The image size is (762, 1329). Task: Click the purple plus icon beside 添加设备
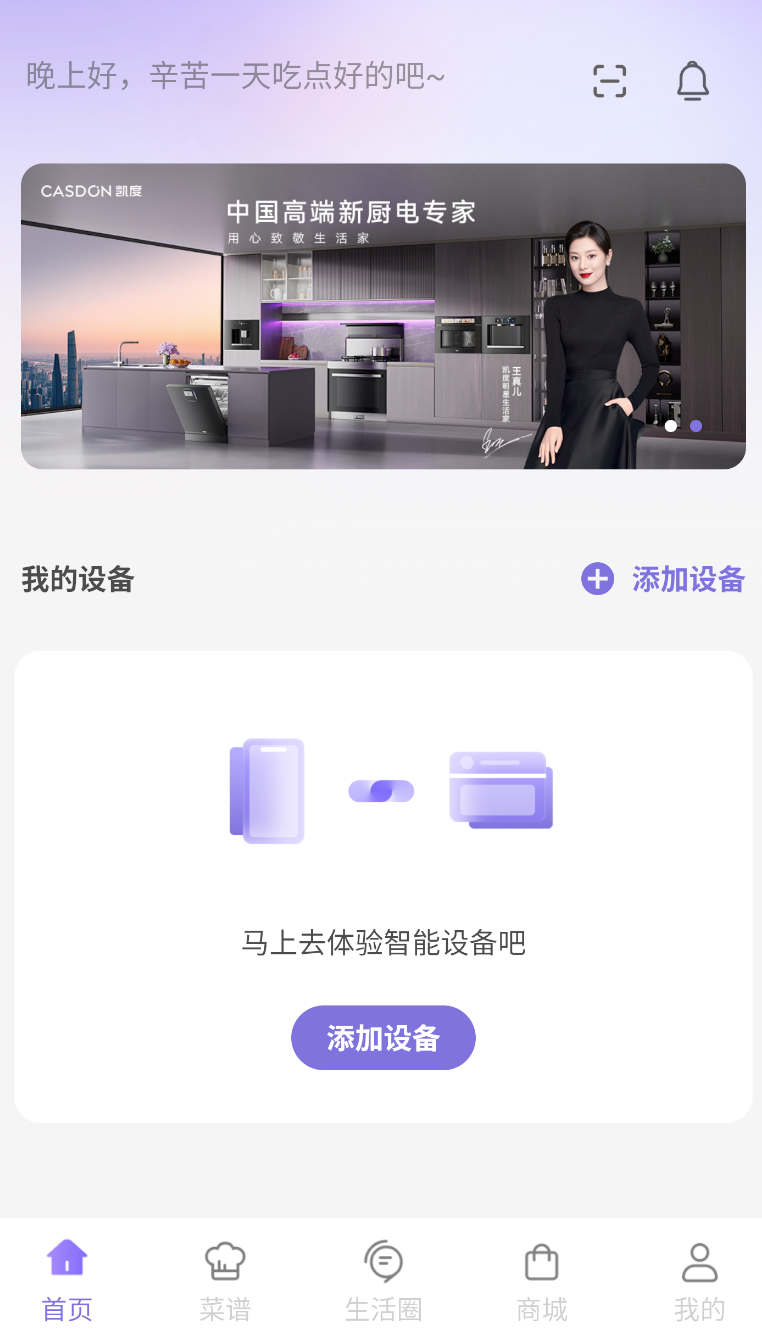click(x=597, y=579)
